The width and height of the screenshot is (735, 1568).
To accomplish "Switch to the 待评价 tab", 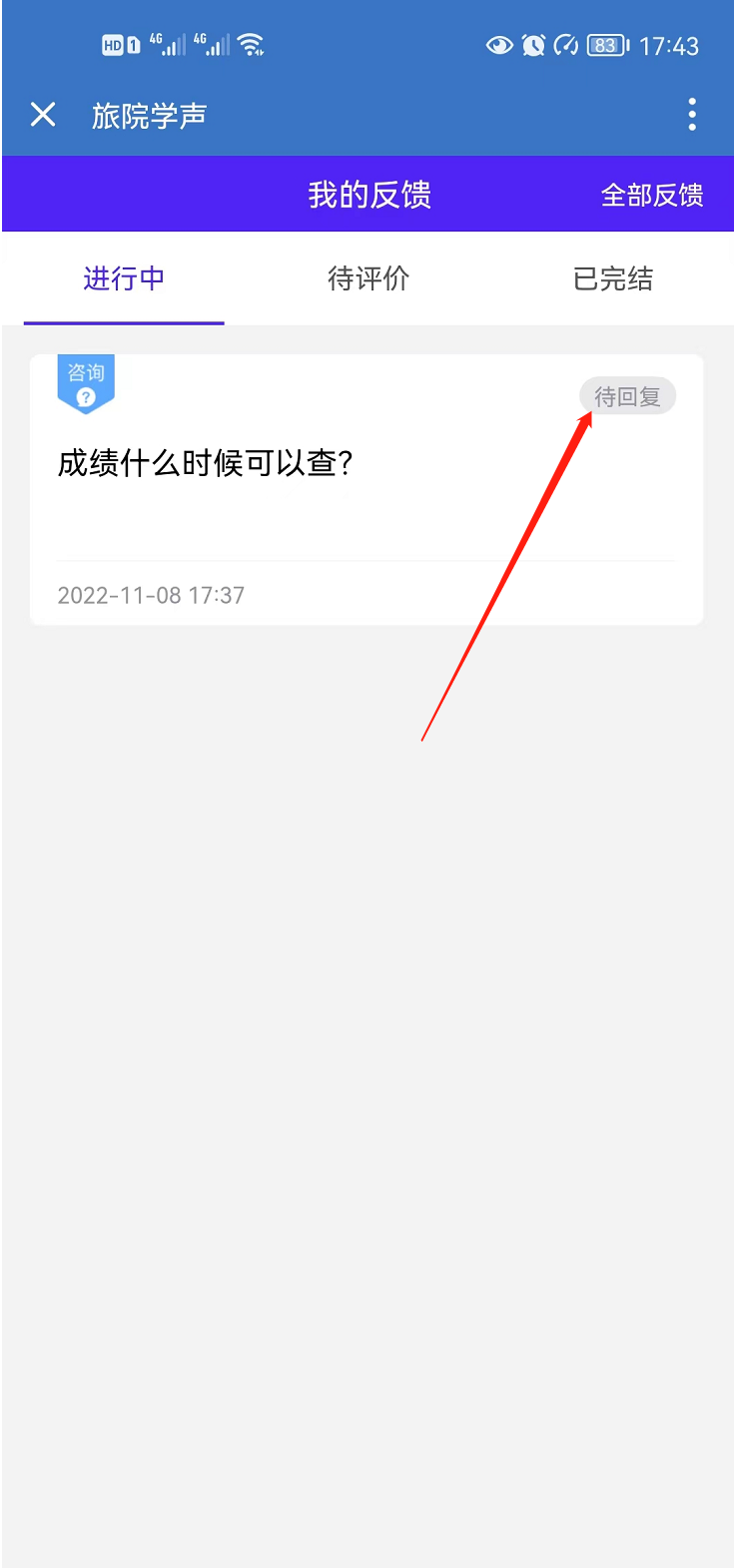I will coord(367,279).
